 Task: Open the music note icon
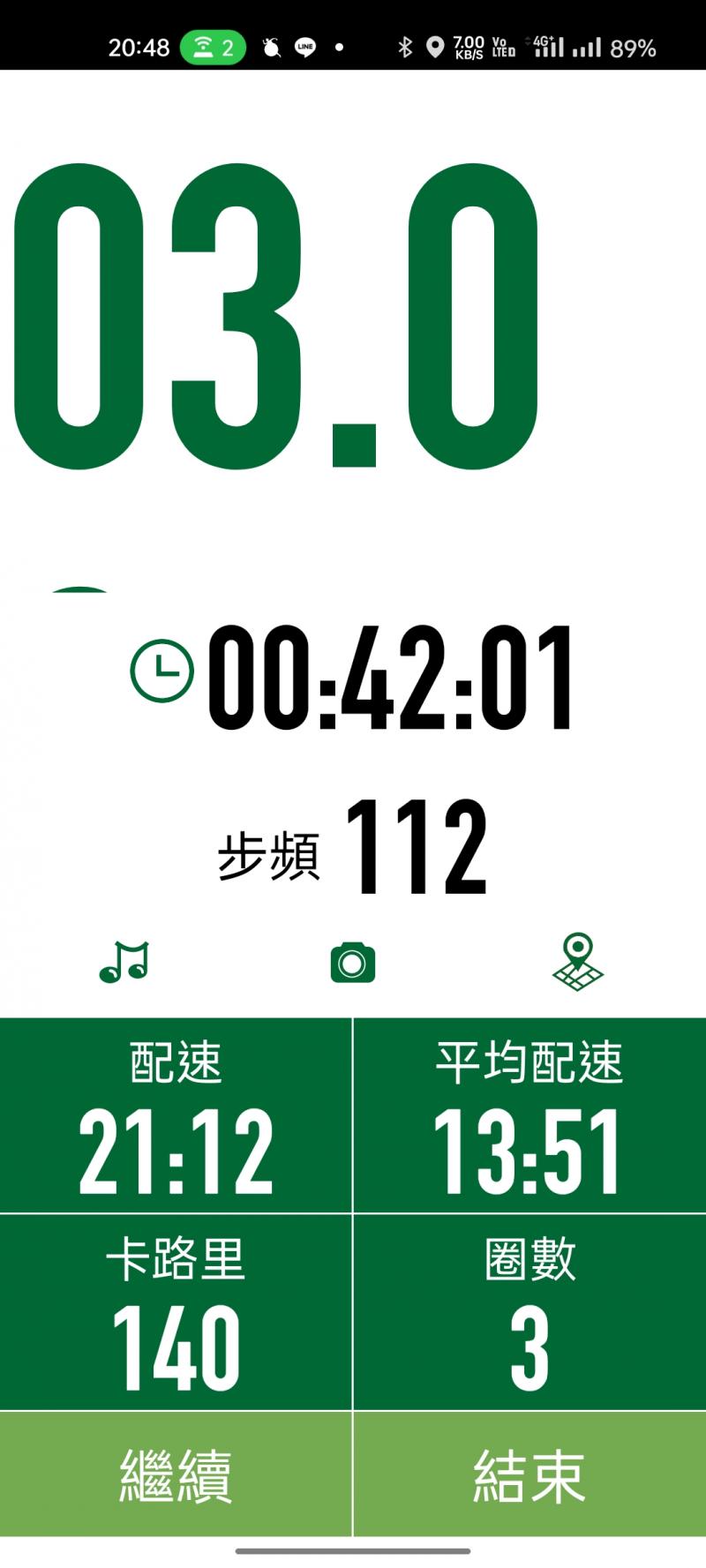coord(124,962)
